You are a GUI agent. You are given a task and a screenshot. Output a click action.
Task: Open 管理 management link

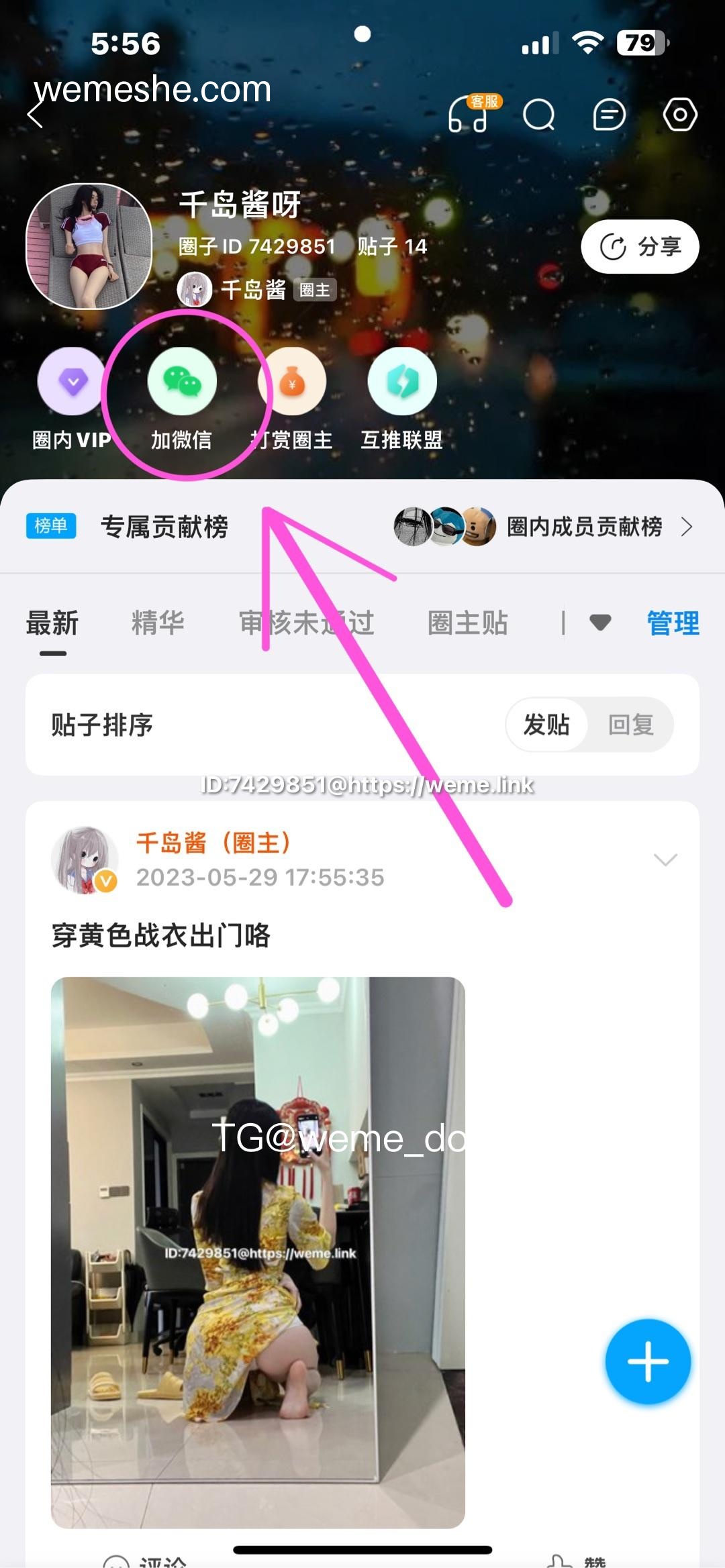coord(673,623)
